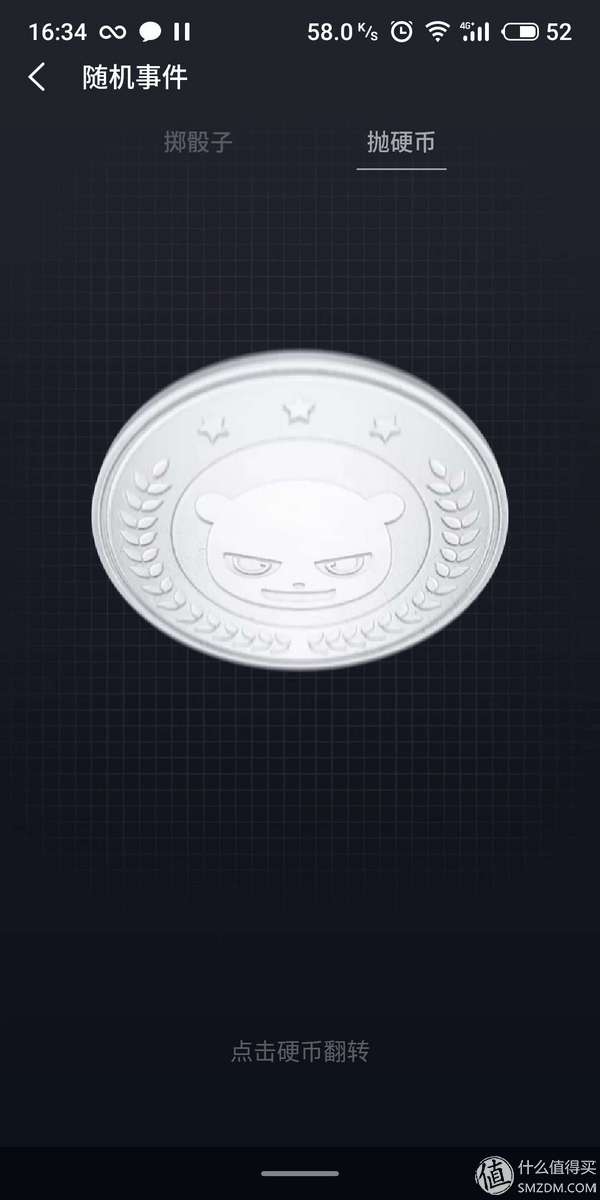The image size is (600, 1200).
Task: Switch to the 掷骰子 tab
Action: tap(198, 142)
